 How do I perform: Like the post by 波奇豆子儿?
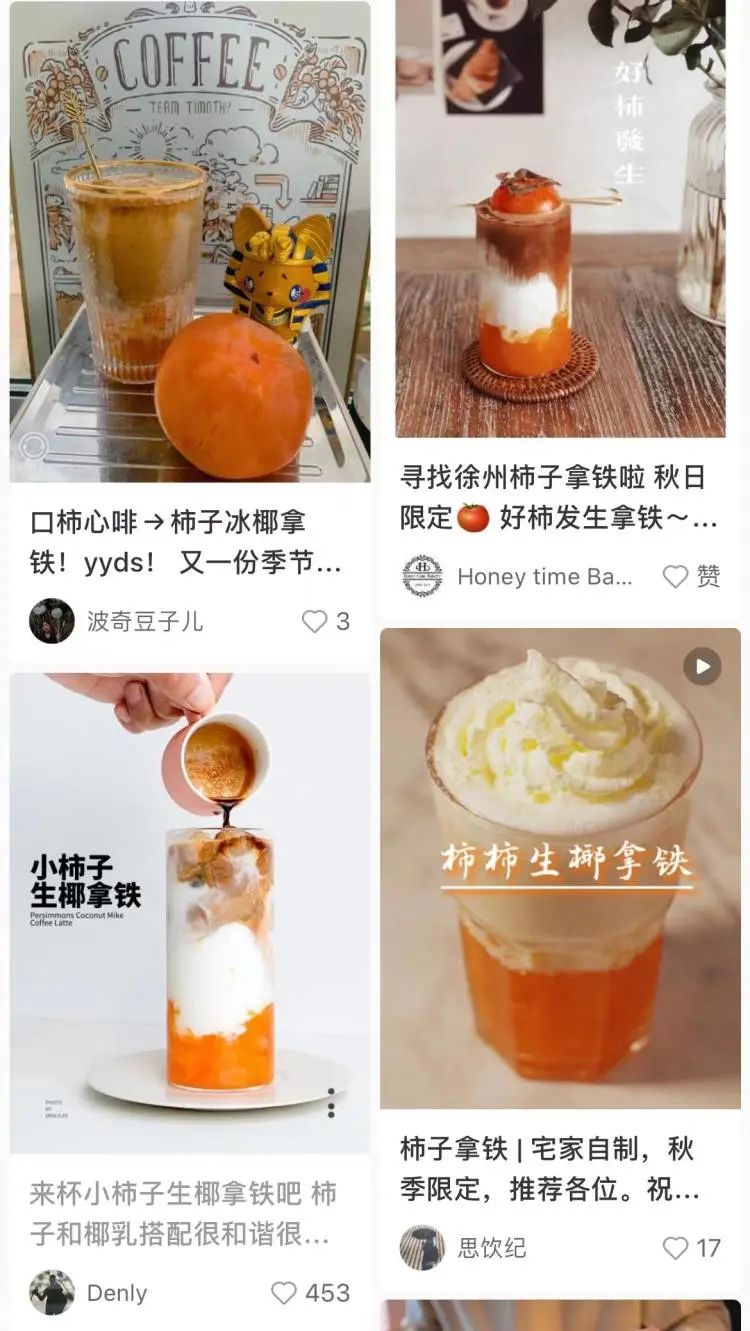coord(315,621)
